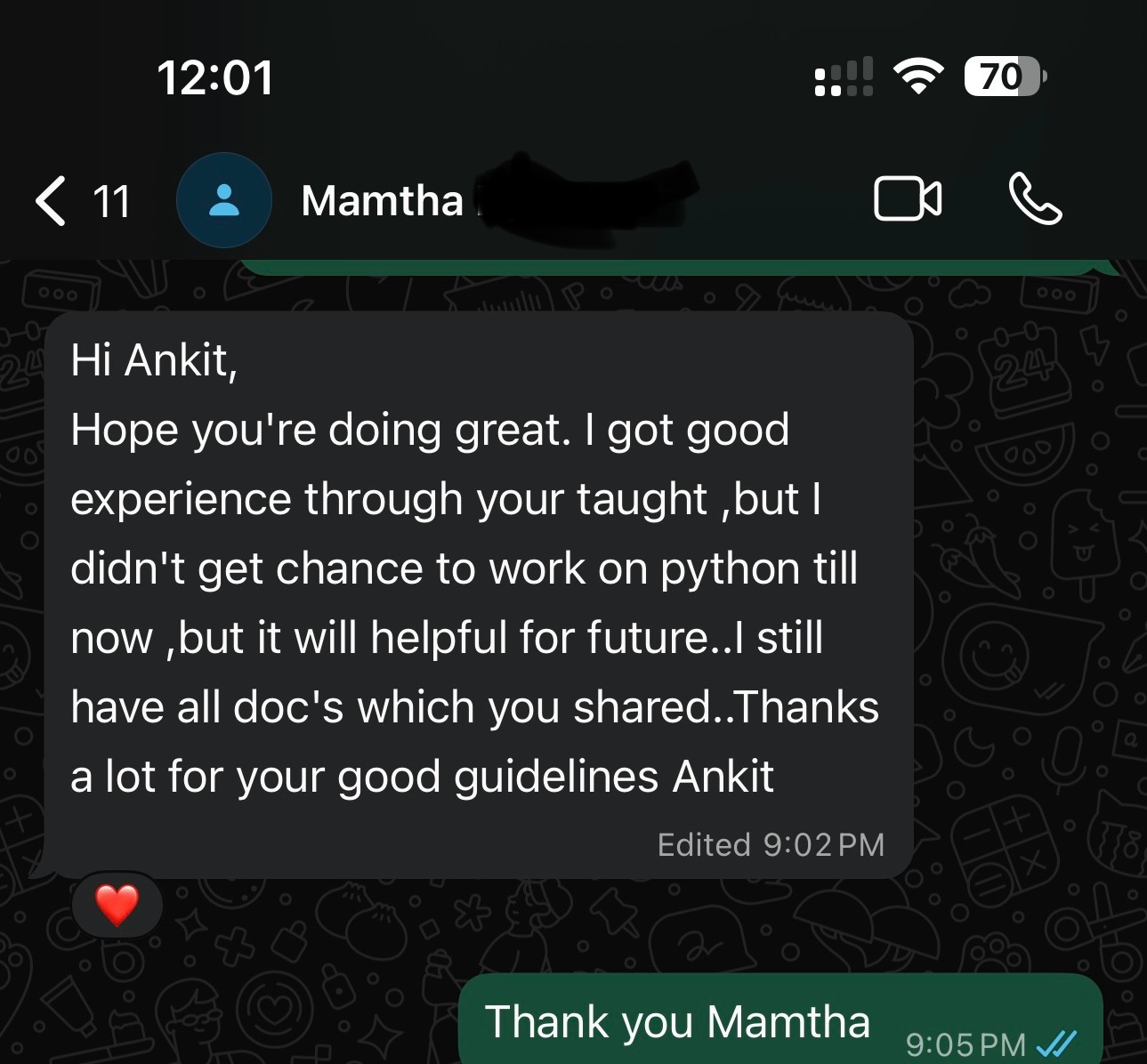View the heart reaction on the message

[x=117, y=906]
